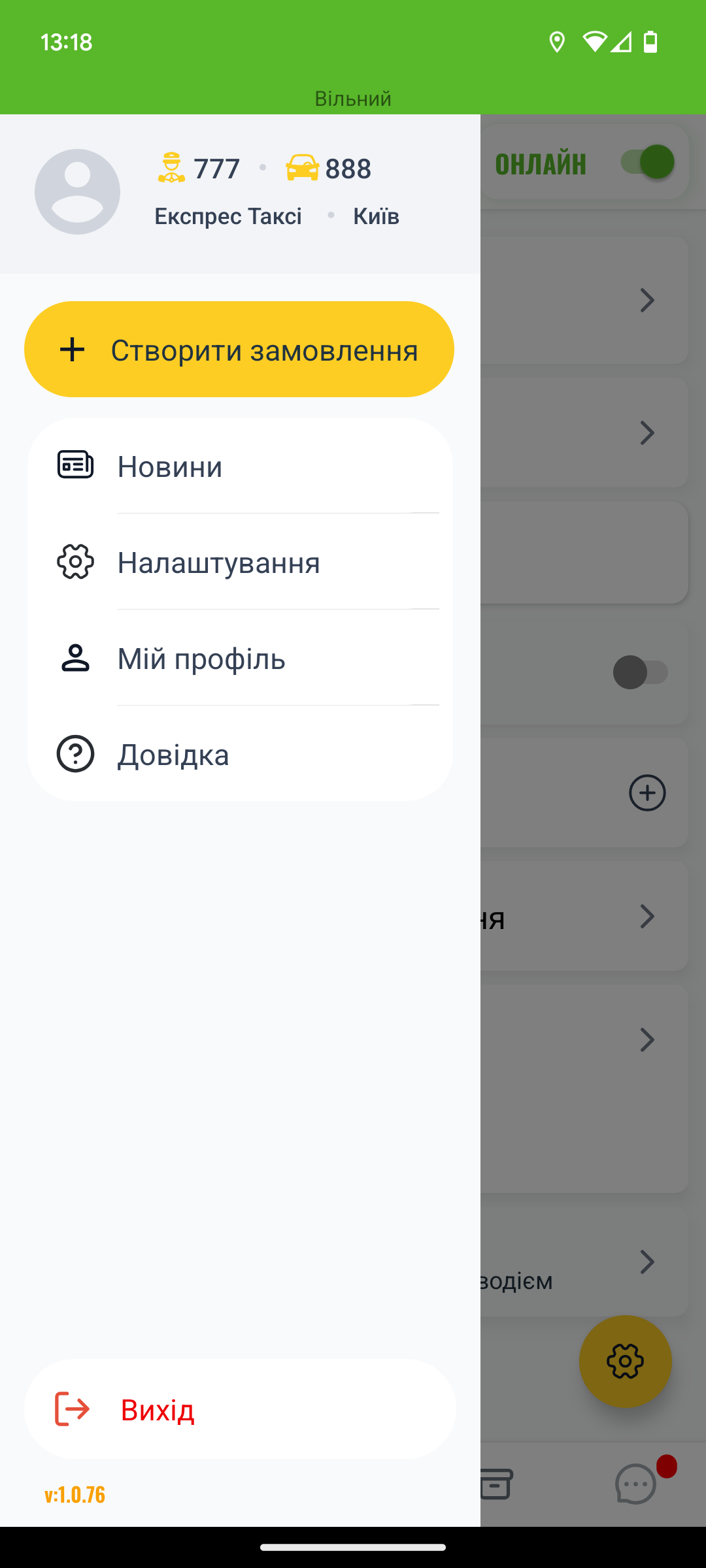The width and height of the screenshot is (706, 1568).
Task: Open the Довідка help section
Action: pos(240,754)
